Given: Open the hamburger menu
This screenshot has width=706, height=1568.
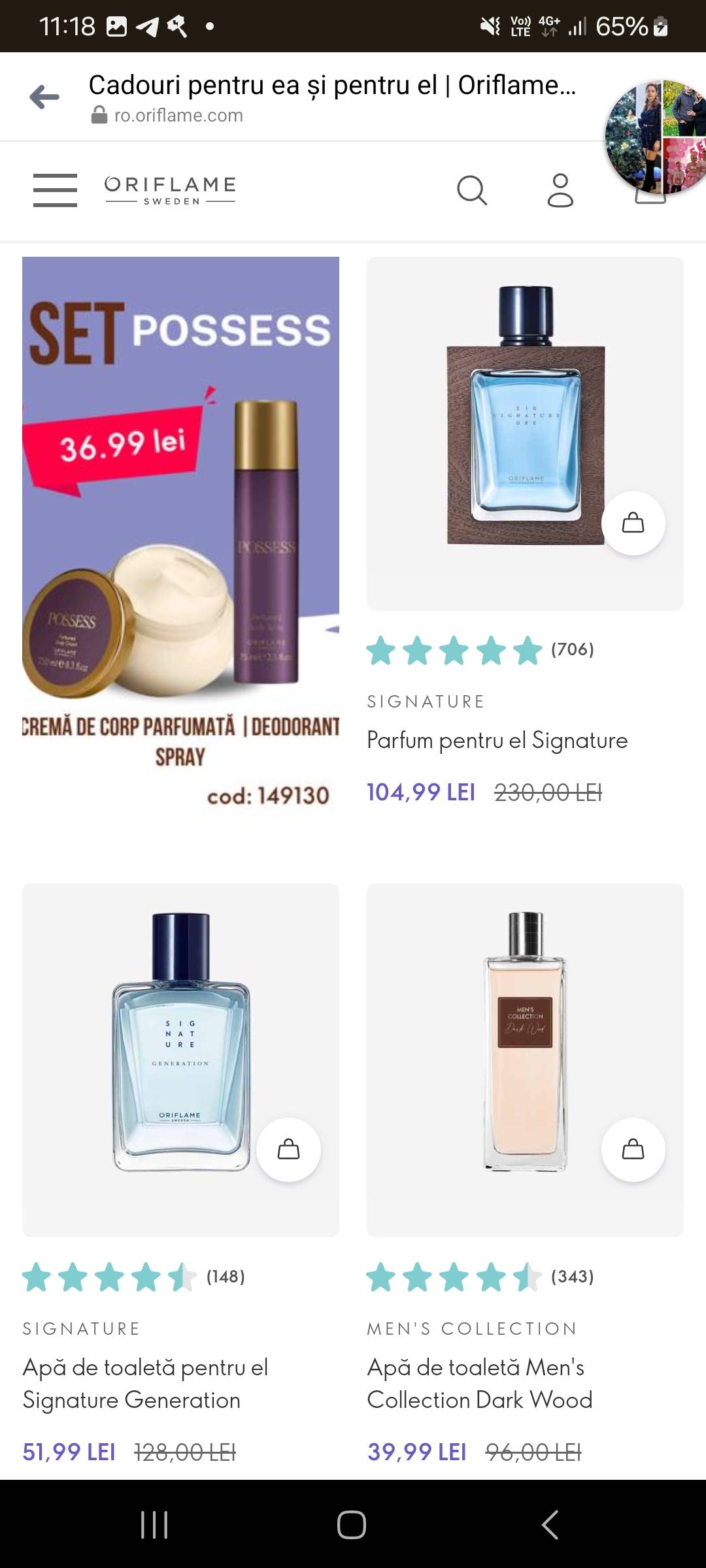Looking at the screenshot, I should [55, 190].
